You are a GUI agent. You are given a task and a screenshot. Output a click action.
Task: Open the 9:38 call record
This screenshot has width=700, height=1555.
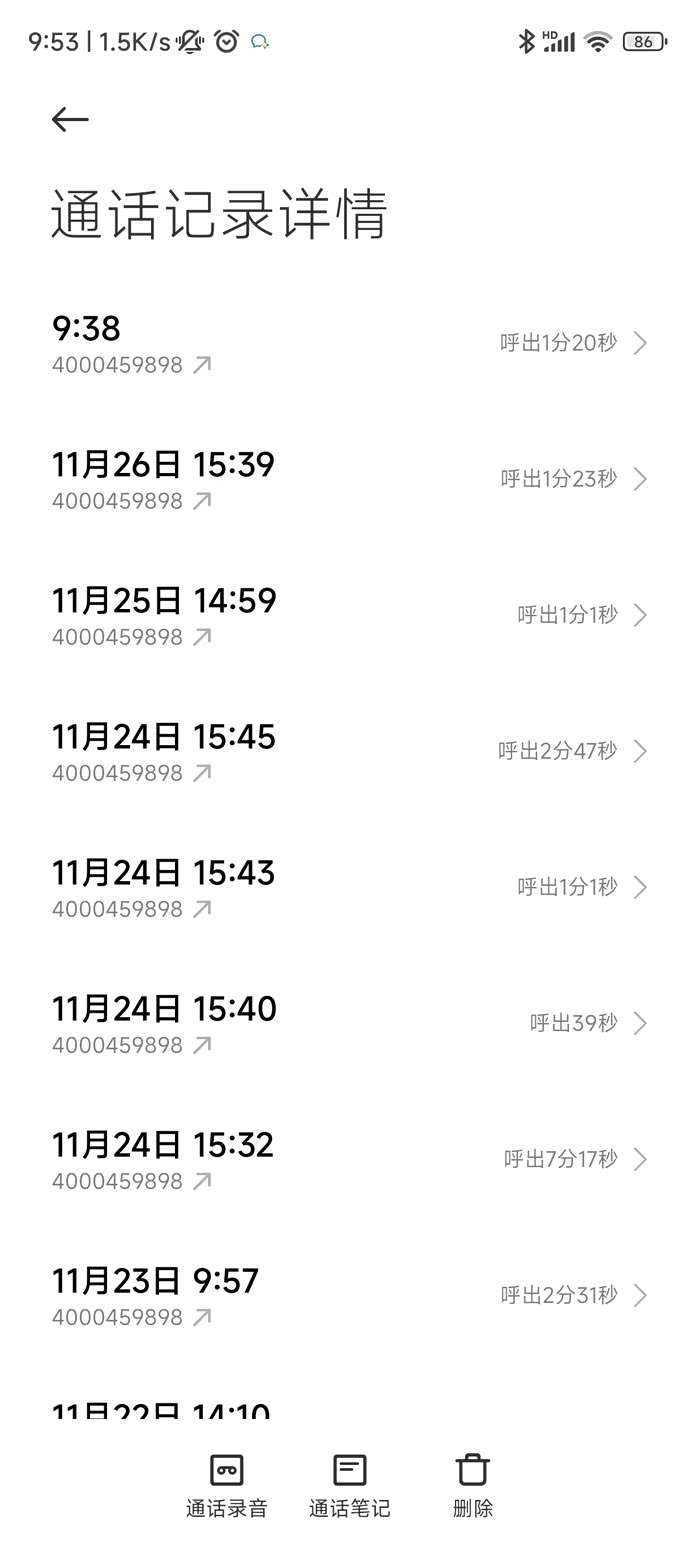(350, 343)
